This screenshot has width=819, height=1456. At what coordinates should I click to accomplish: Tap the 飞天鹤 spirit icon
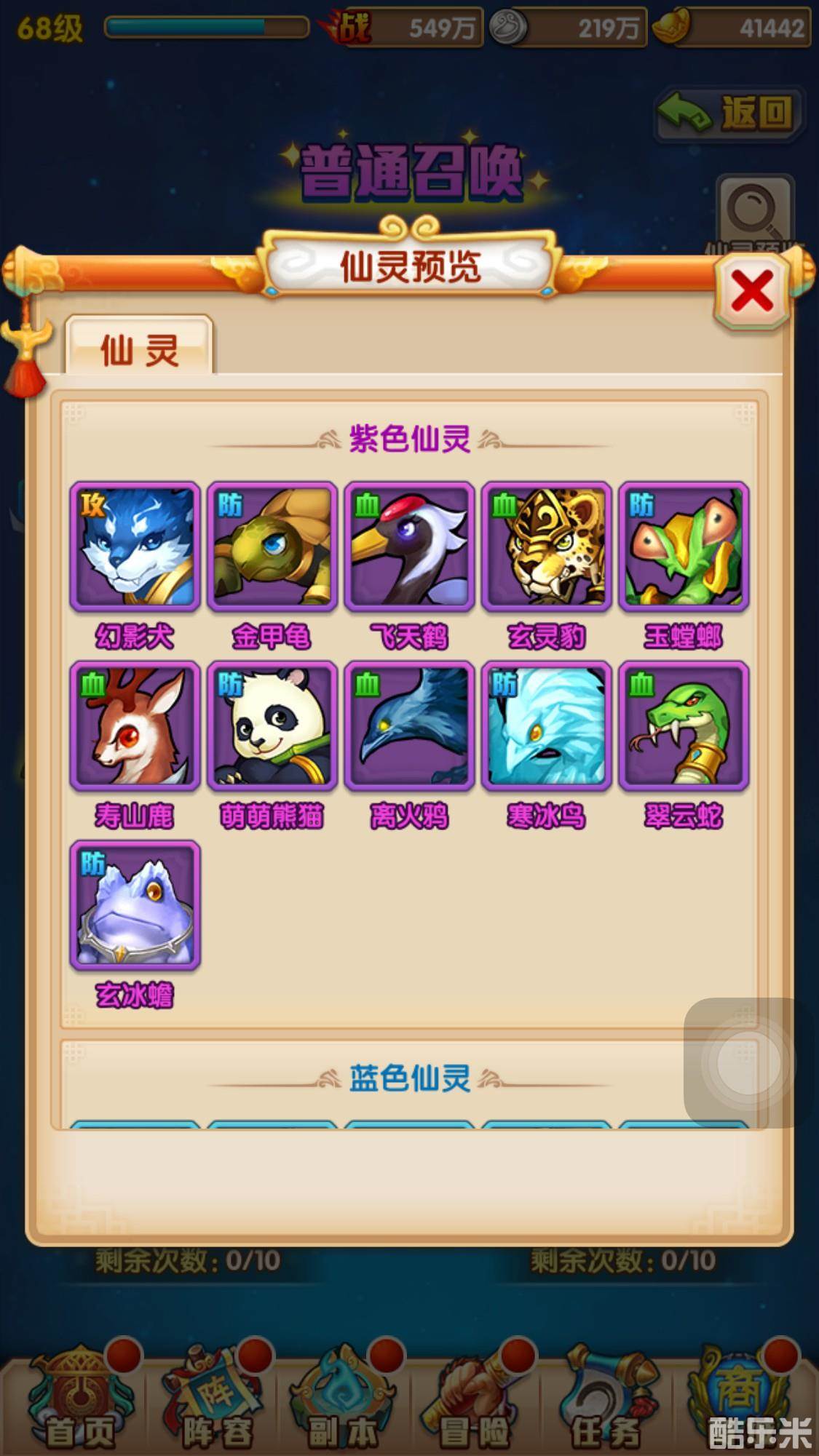click(409, 546)
